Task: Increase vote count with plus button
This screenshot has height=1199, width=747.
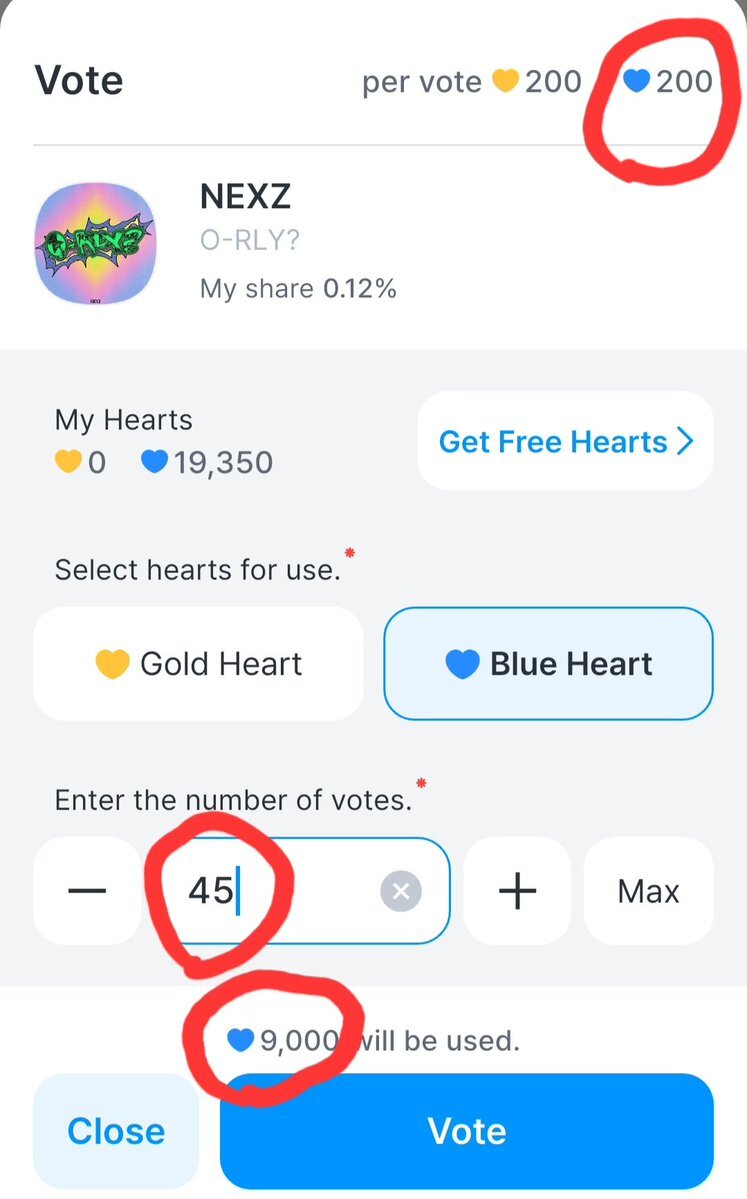Action: tap(517, 891)
